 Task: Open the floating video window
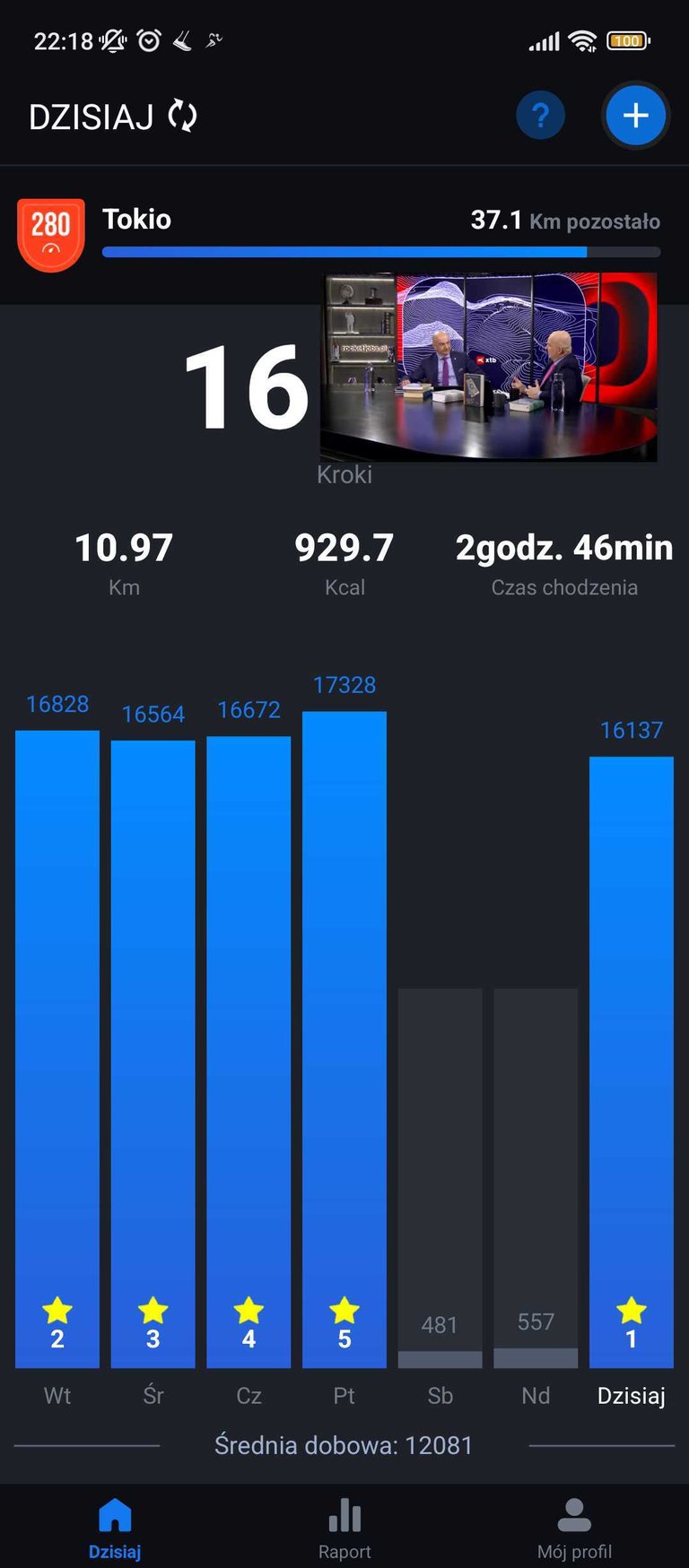tap(489, 368)
